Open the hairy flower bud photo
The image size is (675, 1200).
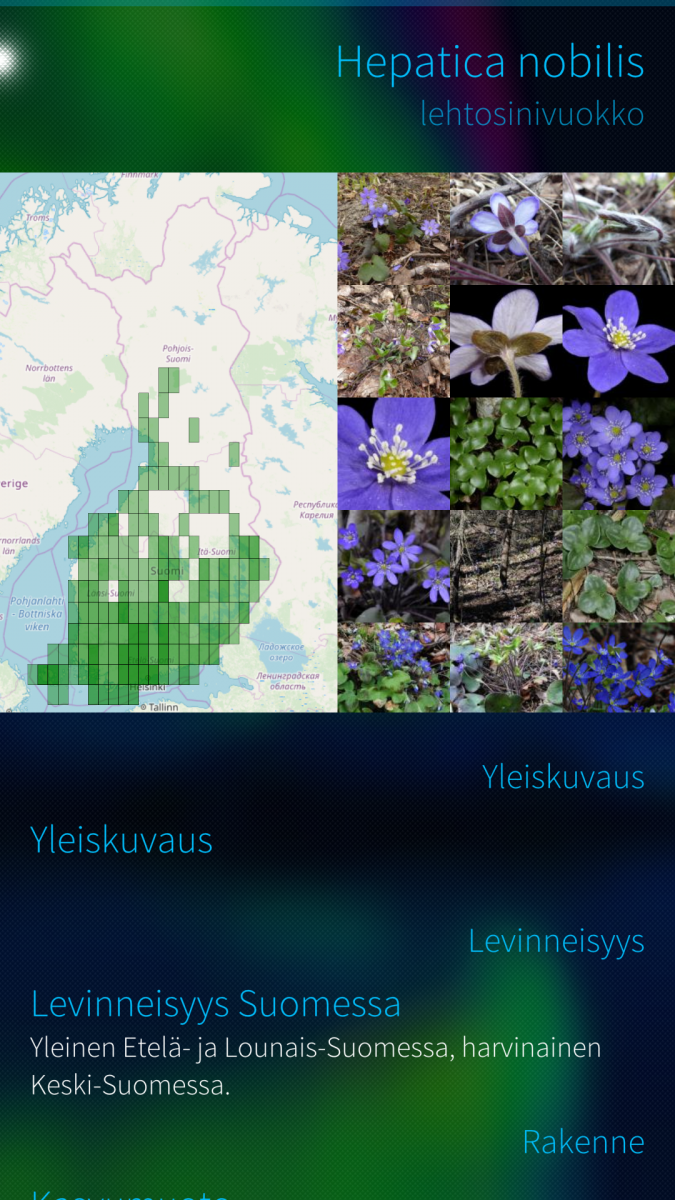coord(618,229)
